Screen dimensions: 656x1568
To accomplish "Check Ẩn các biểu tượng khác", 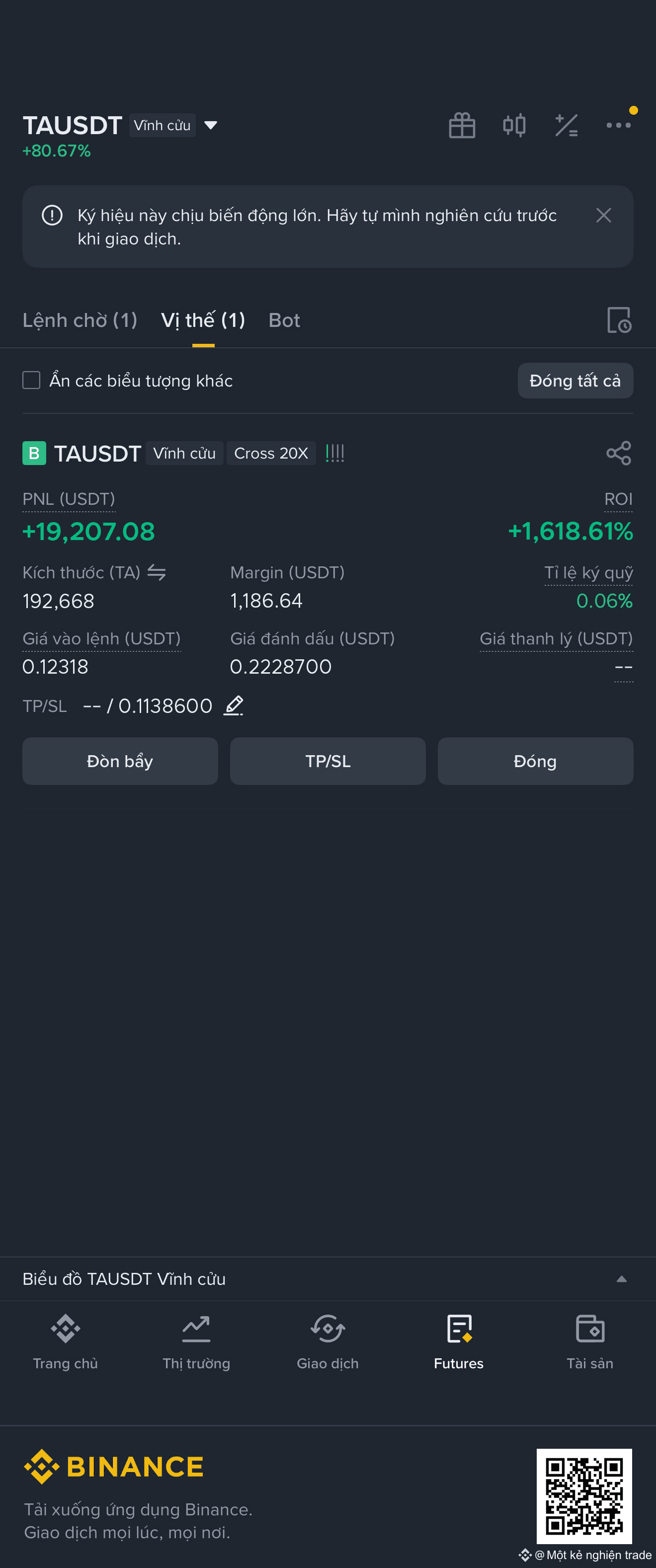I will click(32, 381).
